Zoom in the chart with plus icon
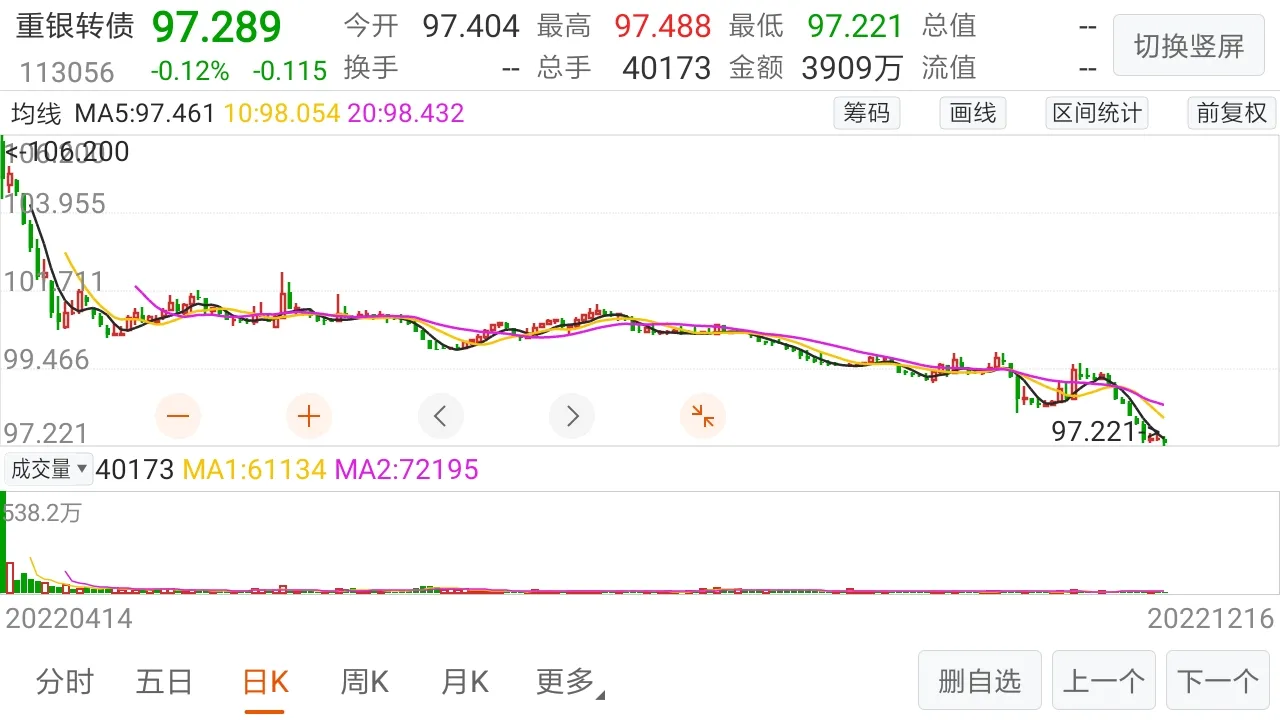The width and height of the screenshot is (1280, 720). click(309, 416)
